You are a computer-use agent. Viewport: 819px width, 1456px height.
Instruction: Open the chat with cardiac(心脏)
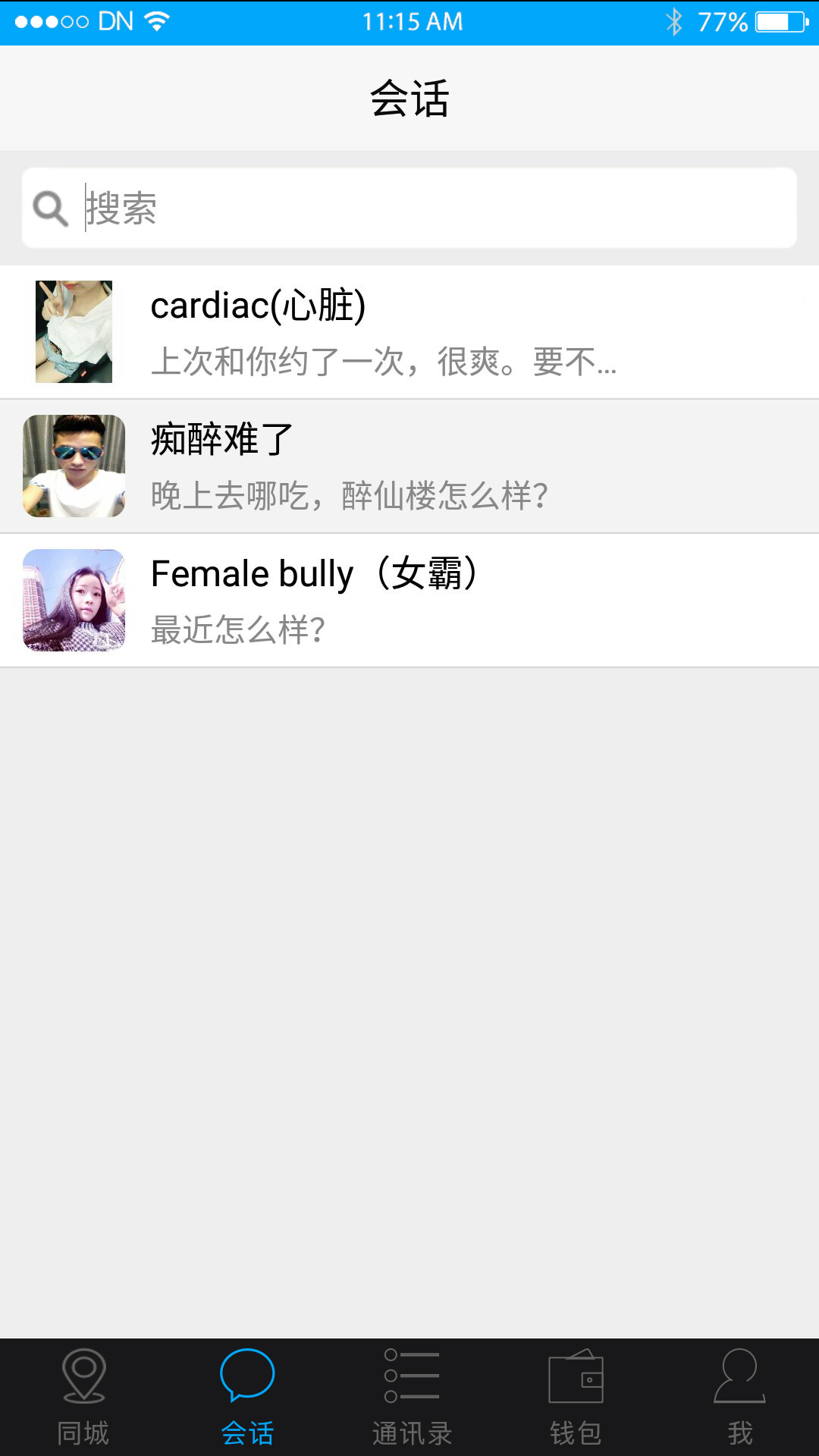click(x=409, y=332)
